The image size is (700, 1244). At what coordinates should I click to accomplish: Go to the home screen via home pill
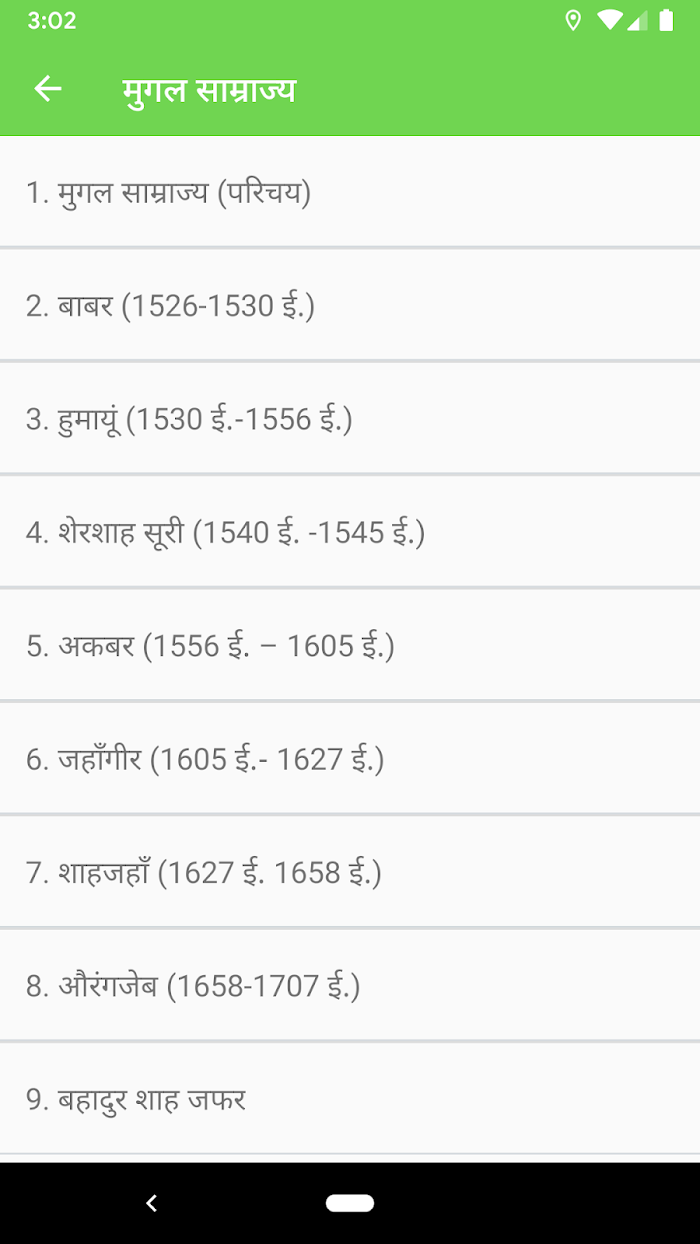click(x=350, y=1203)
